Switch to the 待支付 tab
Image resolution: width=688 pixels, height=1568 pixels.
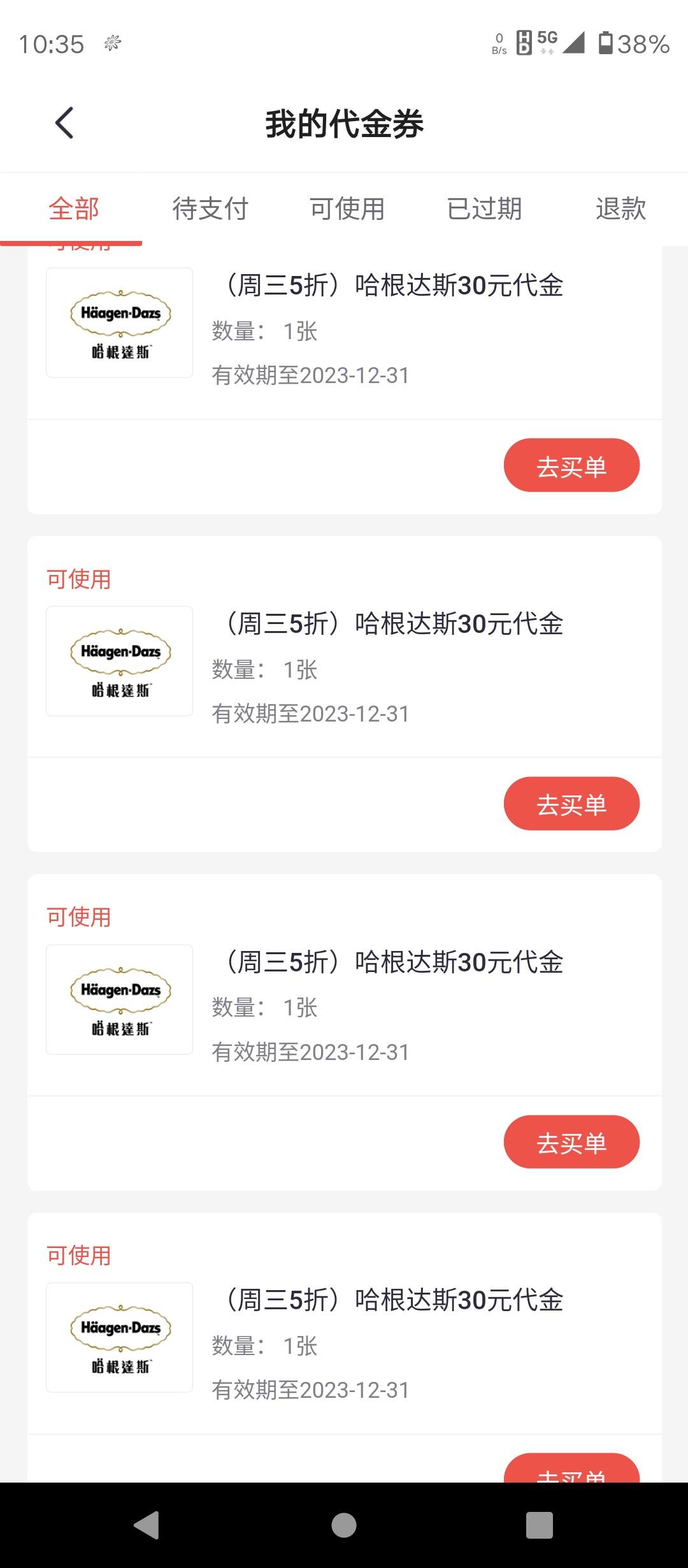[210, 208]
